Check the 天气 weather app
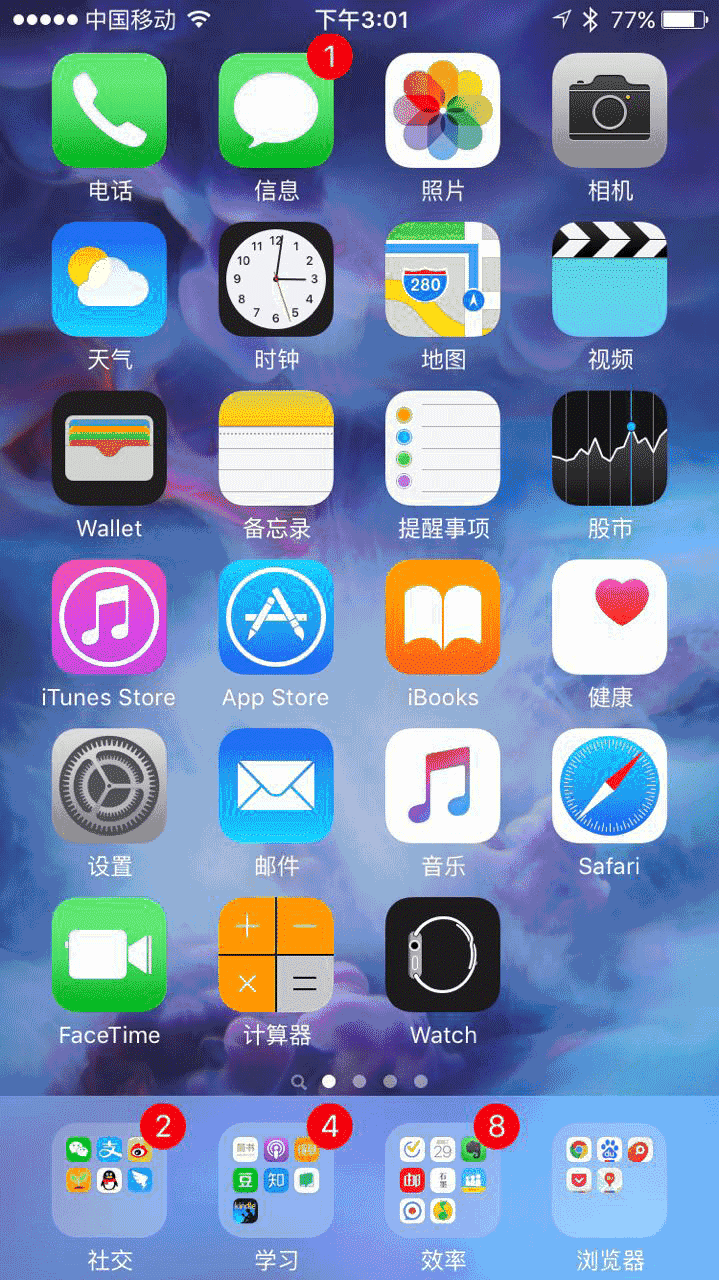Viewport: 719px width, 1280px height. 109,279
